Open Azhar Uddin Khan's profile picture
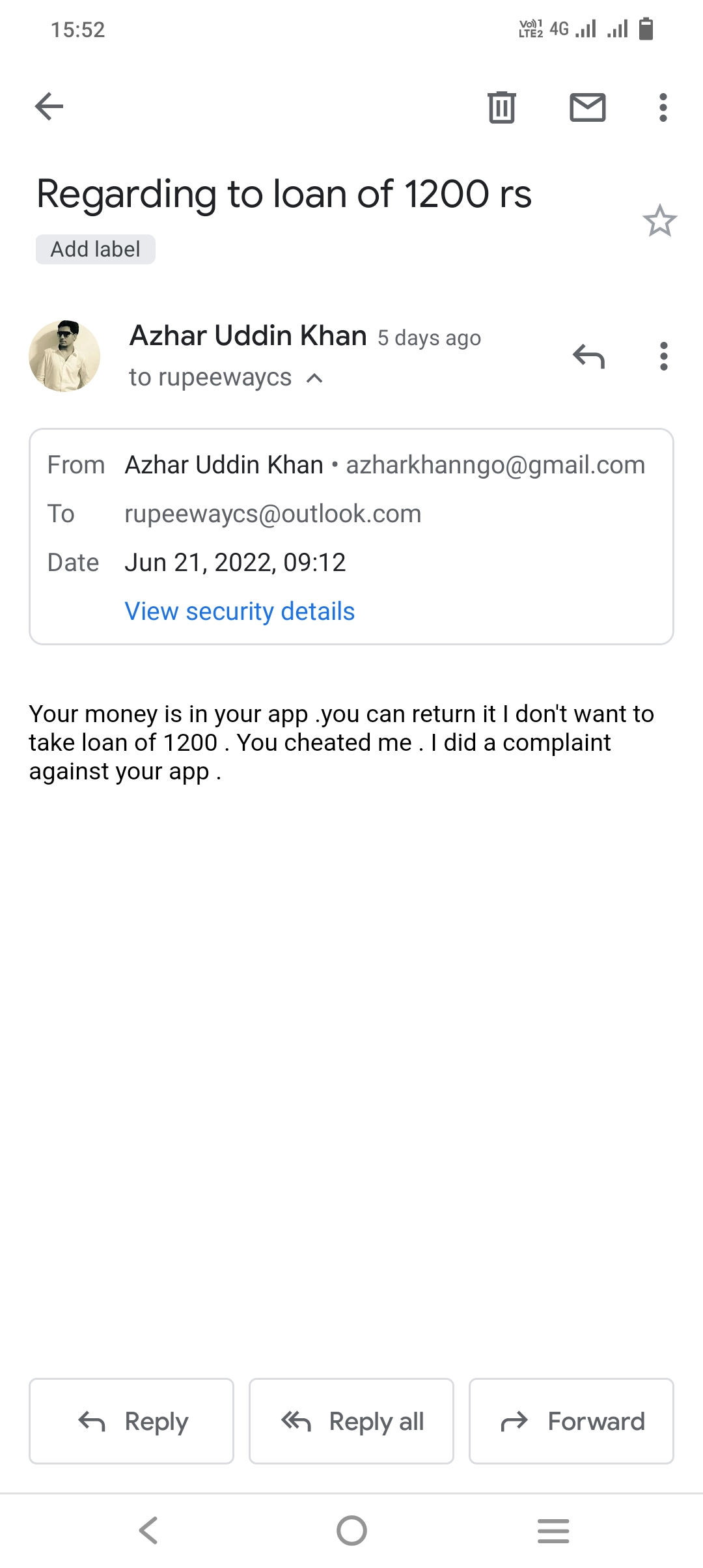 coord(64,356)
